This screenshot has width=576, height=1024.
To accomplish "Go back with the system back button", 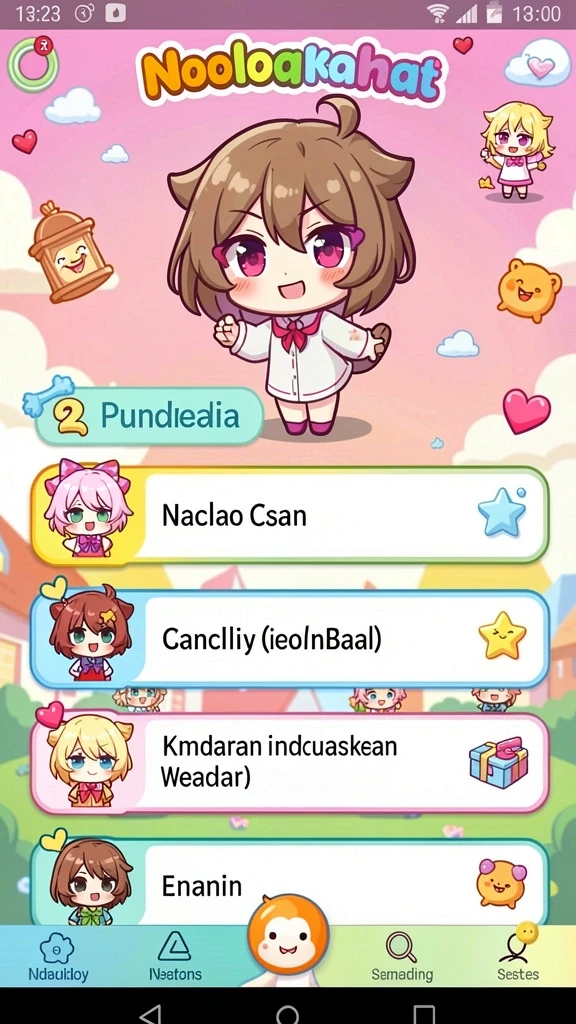I will (151, 1012).
